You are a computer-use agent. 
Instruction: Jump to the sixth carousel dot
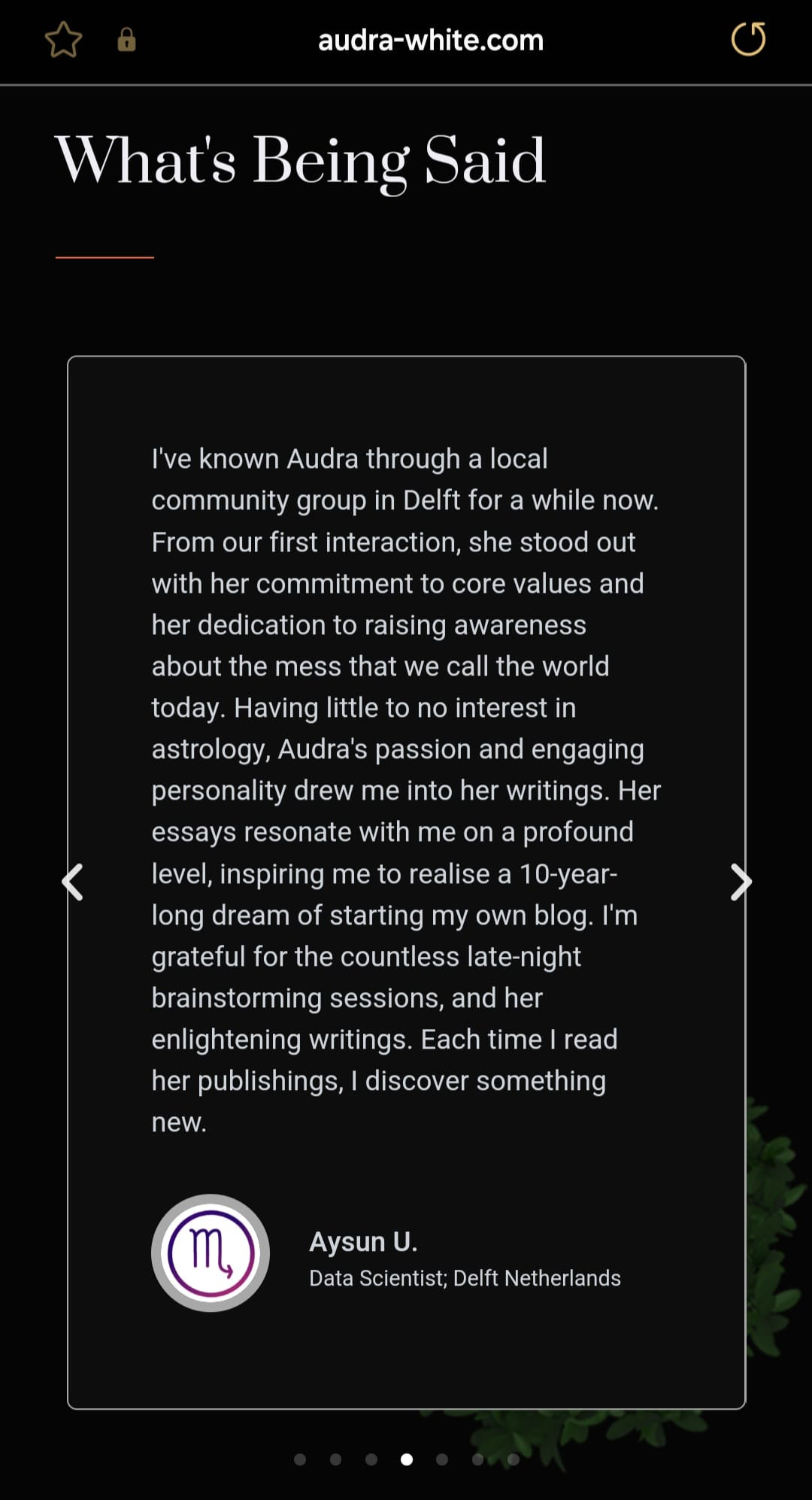coord(477,1459)
